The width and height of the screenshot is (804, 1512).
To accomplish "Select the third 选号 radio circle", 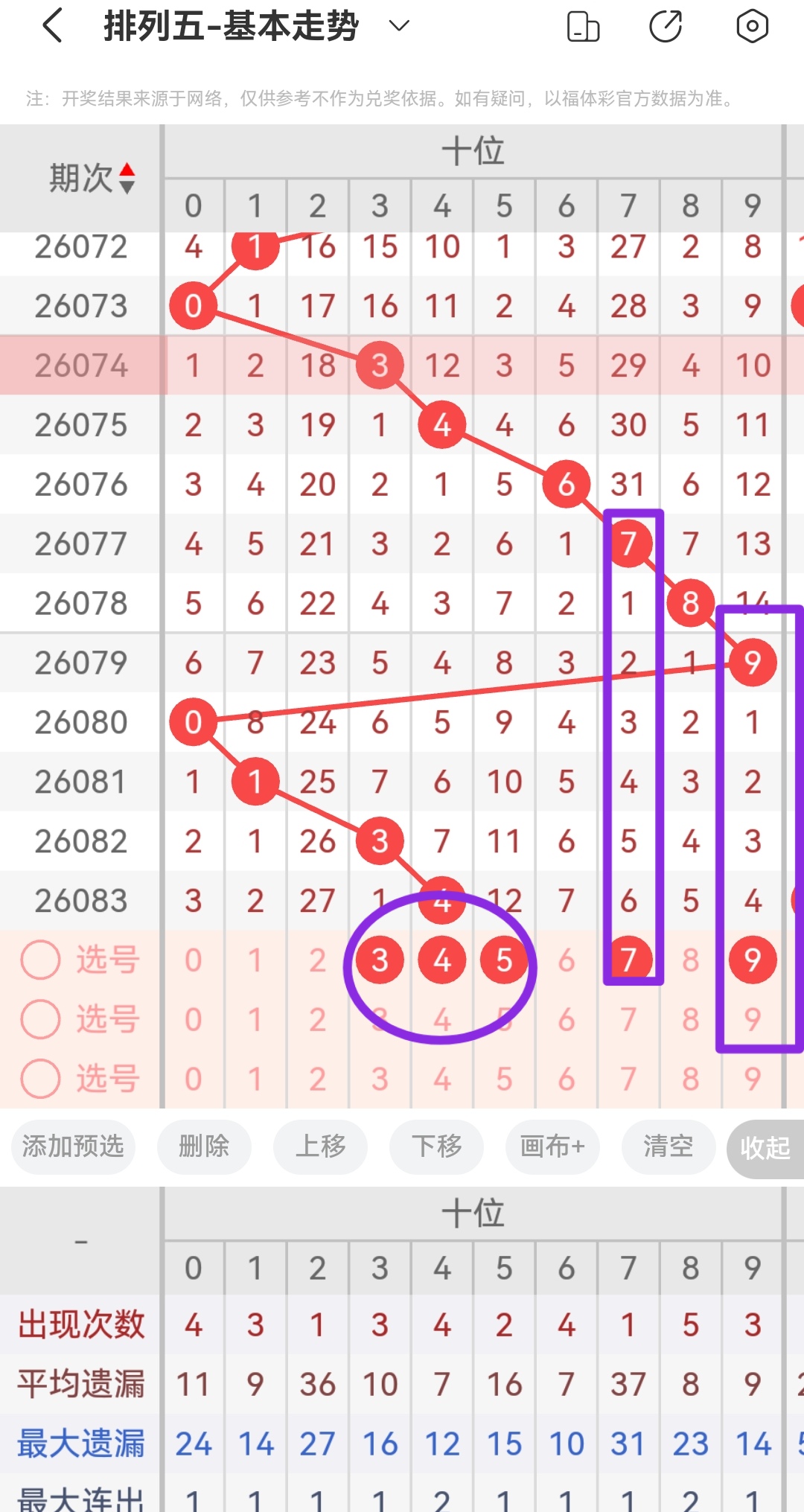I will tap(41, 1079).
